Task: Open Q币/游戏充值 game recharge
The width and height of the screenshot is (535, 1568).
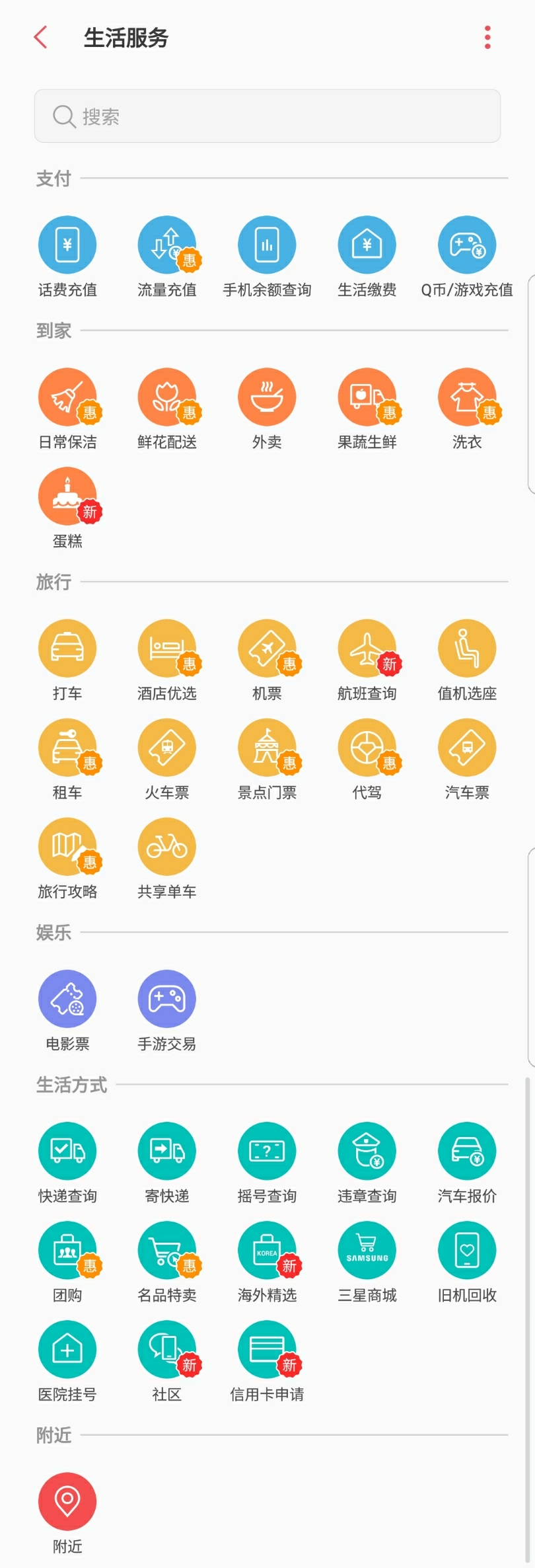Action: click(x=466, y=245)
